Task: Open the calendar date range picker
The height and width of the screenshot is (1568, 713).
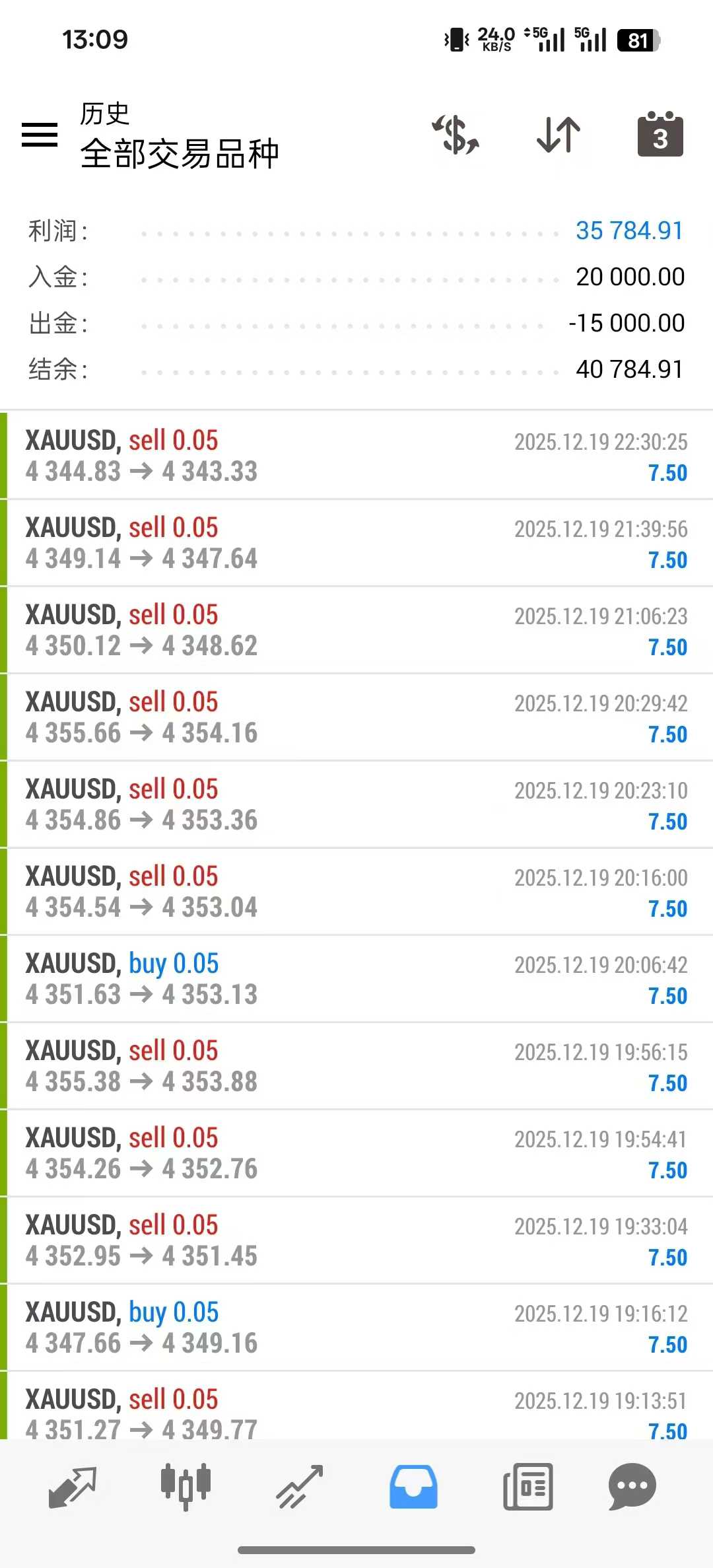Action: pos(660,134)
